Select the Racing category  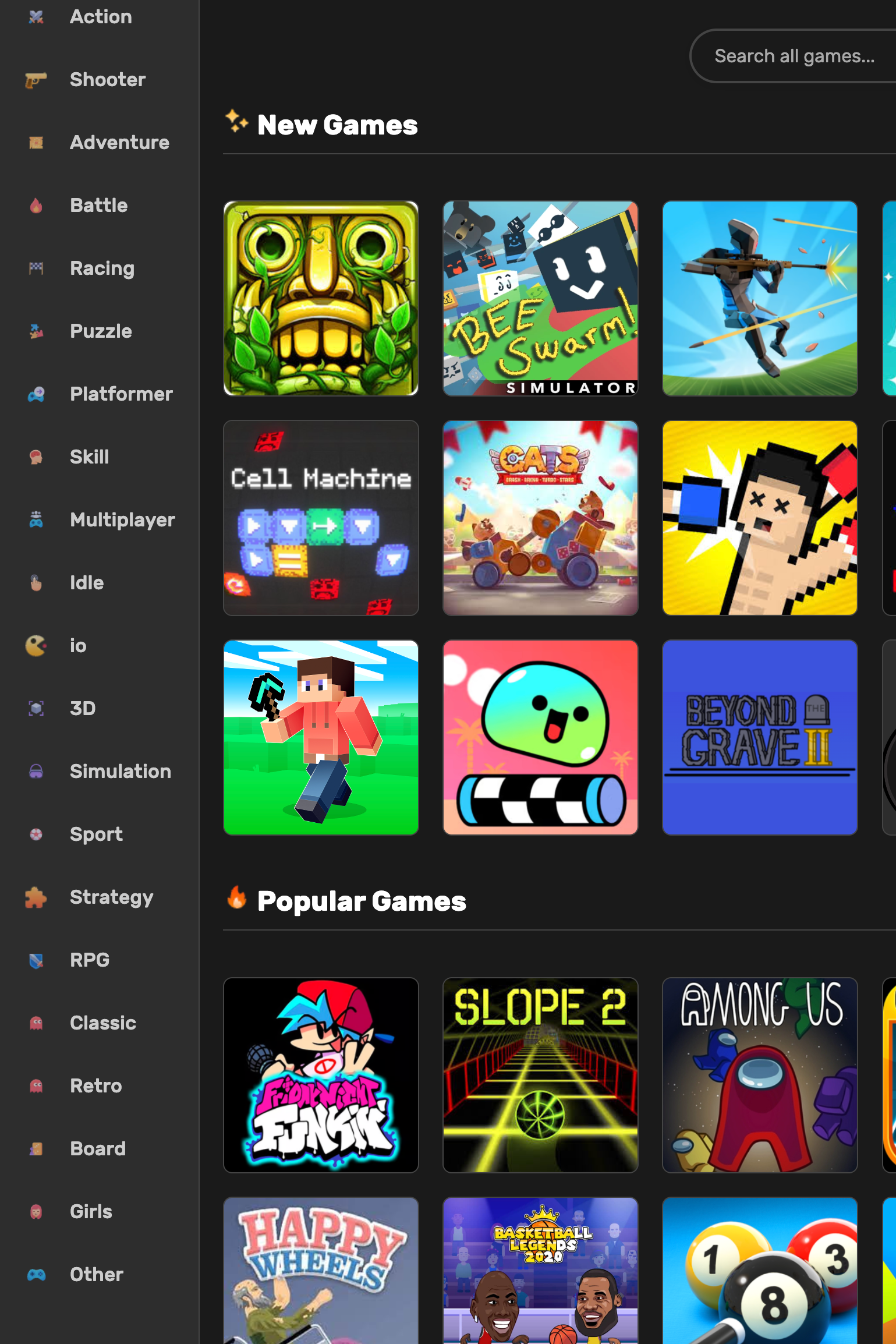click(x=102, y=268)
